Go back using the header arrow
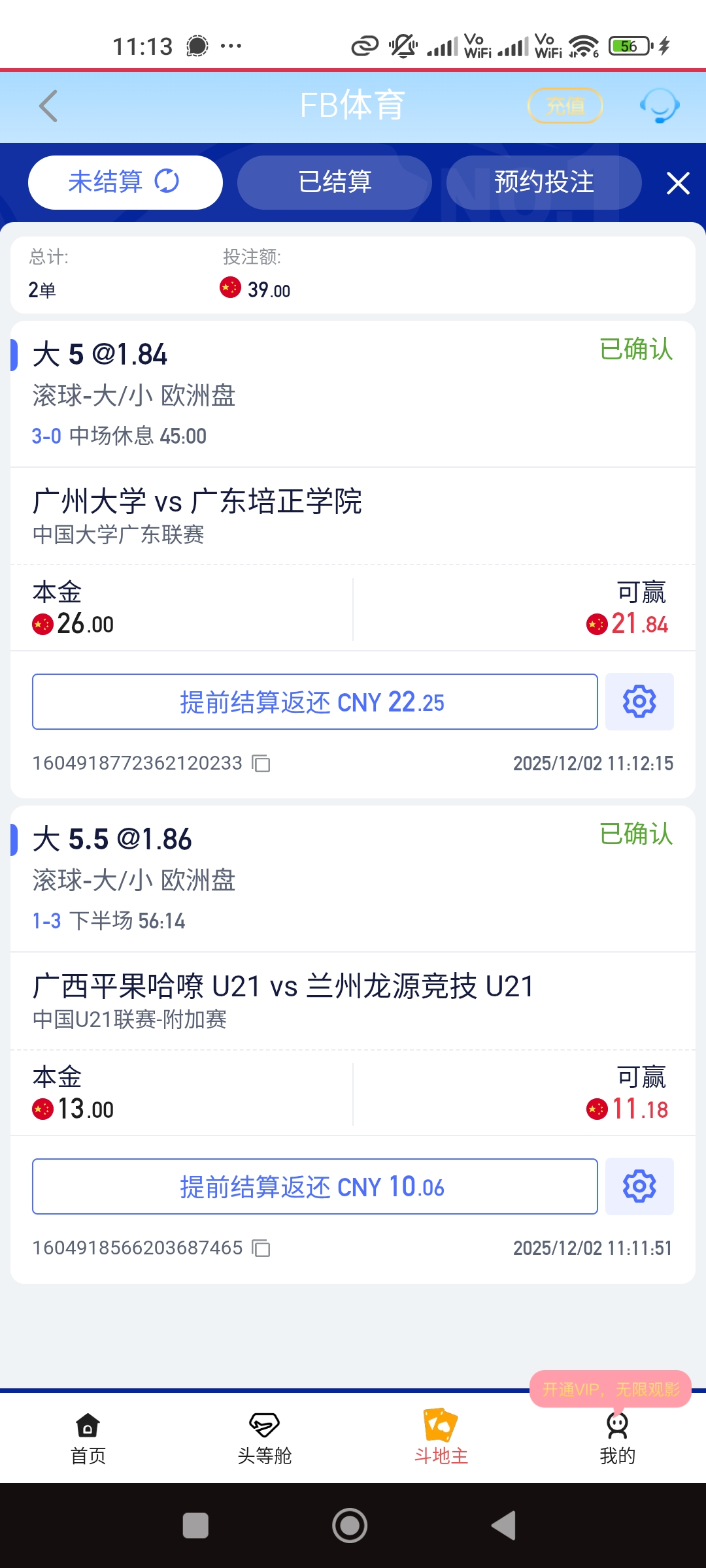 [x=48, y=106]
